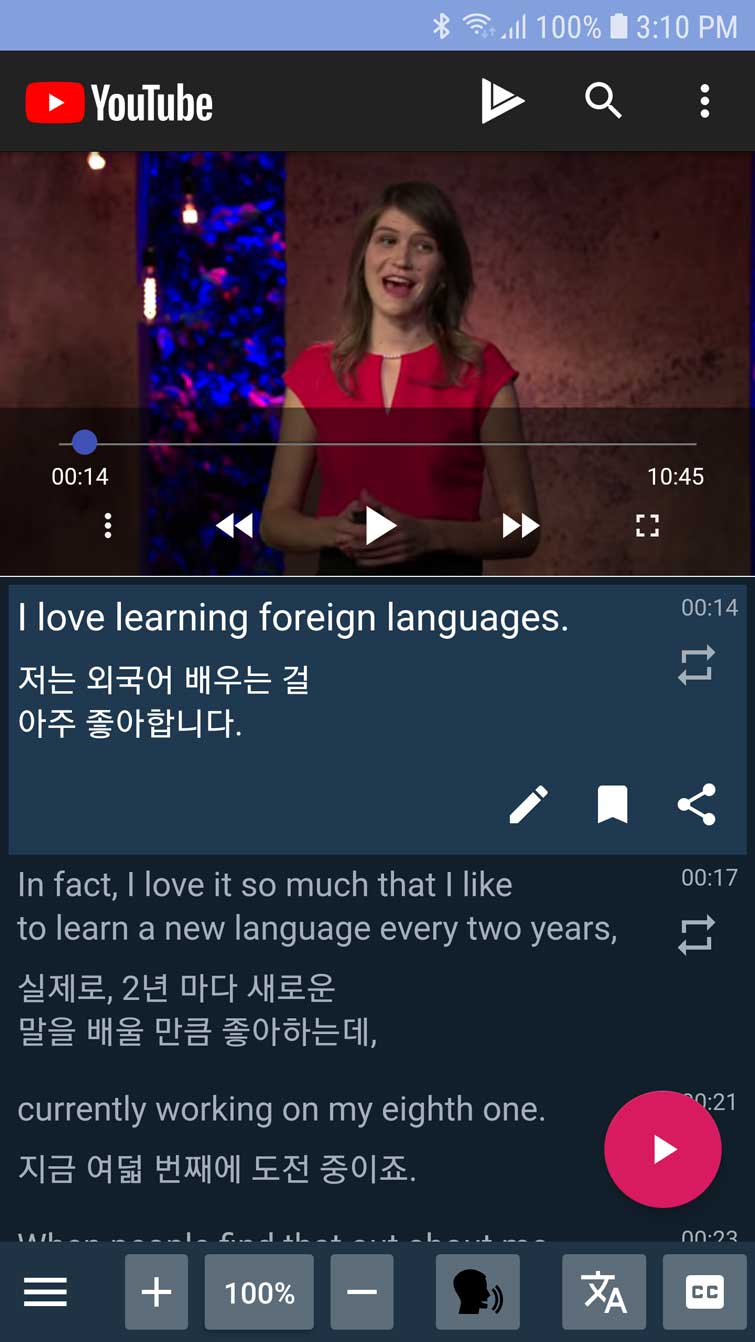This screenshot has width=755, height=1342.
Task: Open the hamburger menu in bottom bar
Action: pos(45,1292)
